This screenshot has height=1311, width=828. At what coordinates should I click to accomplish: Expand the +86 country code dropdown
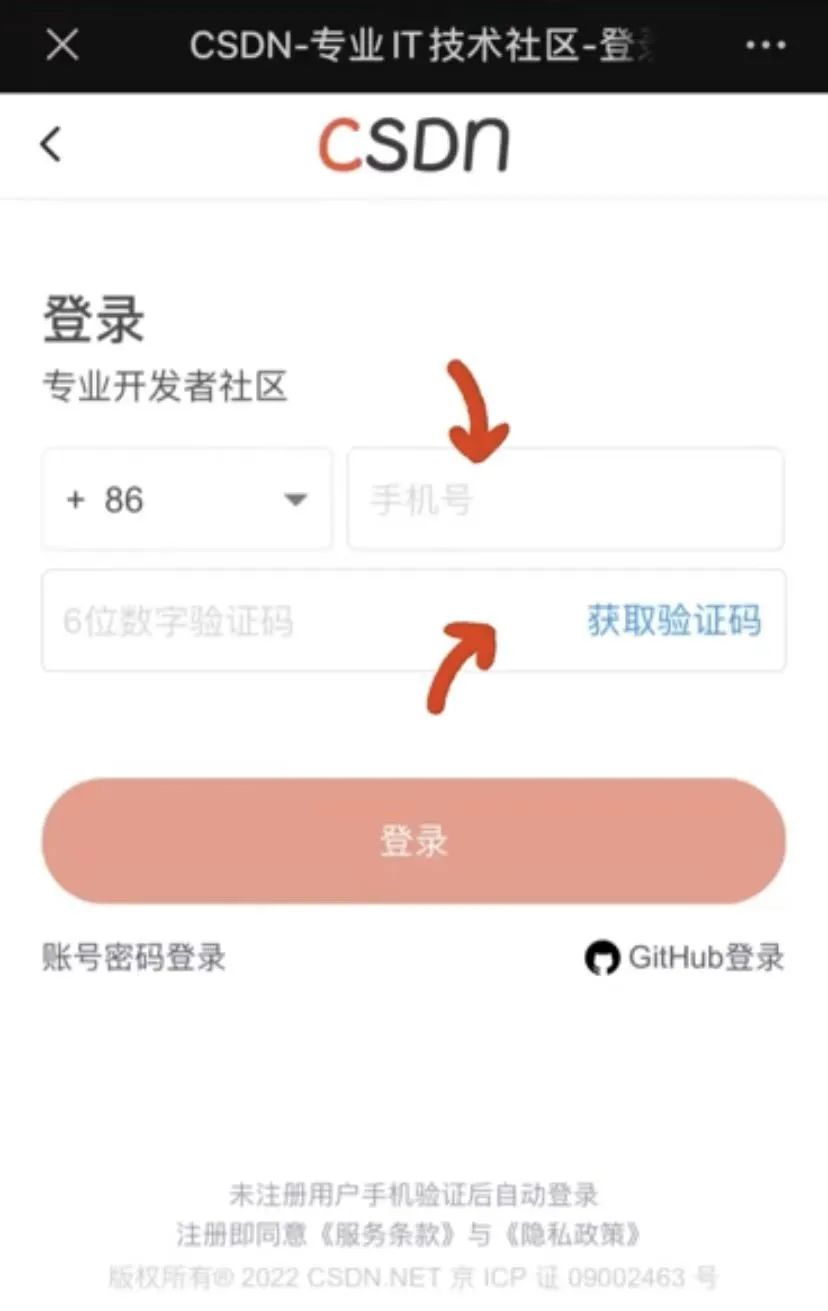187,499
